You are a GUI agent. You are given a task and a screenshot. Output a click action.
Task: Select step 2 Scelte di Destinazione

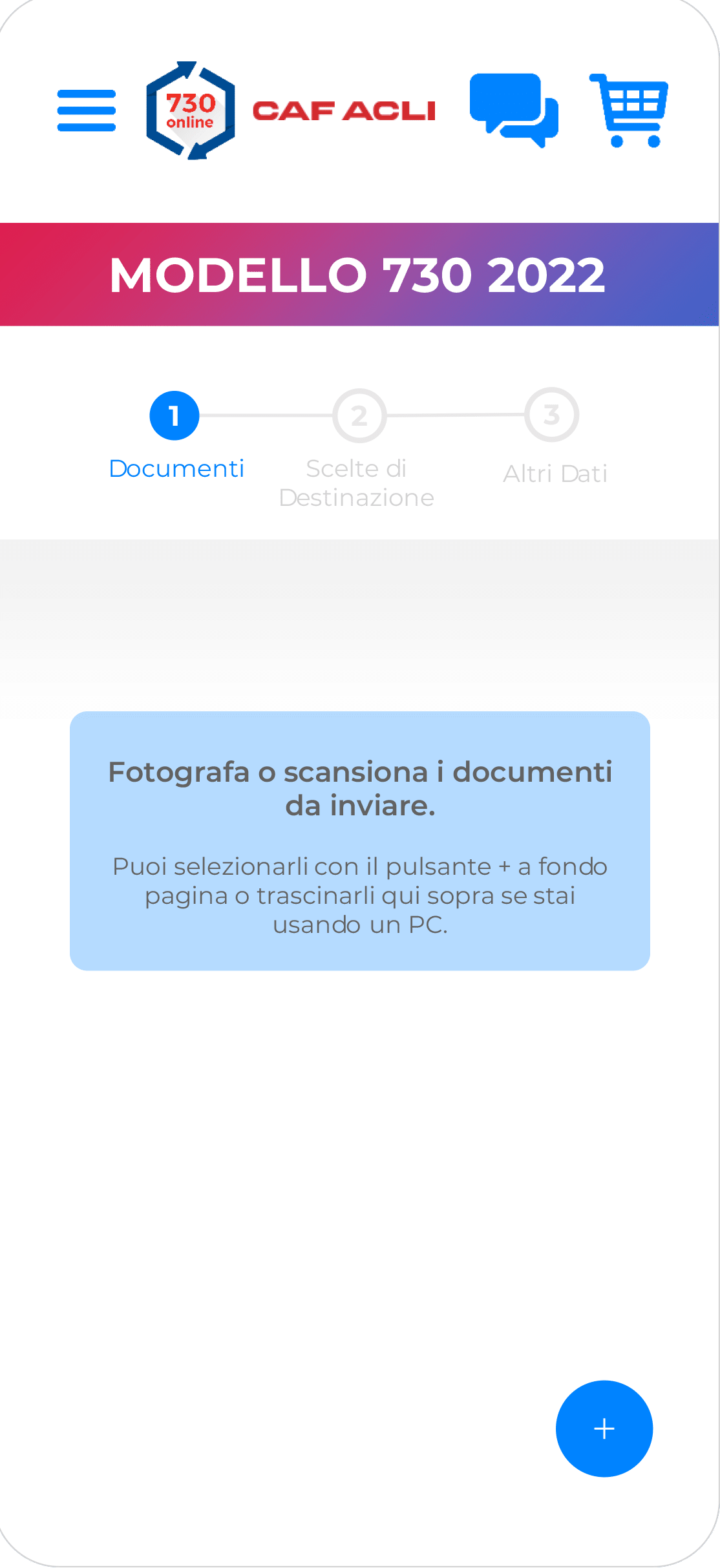pyautogui.click(x=359, y=415)
